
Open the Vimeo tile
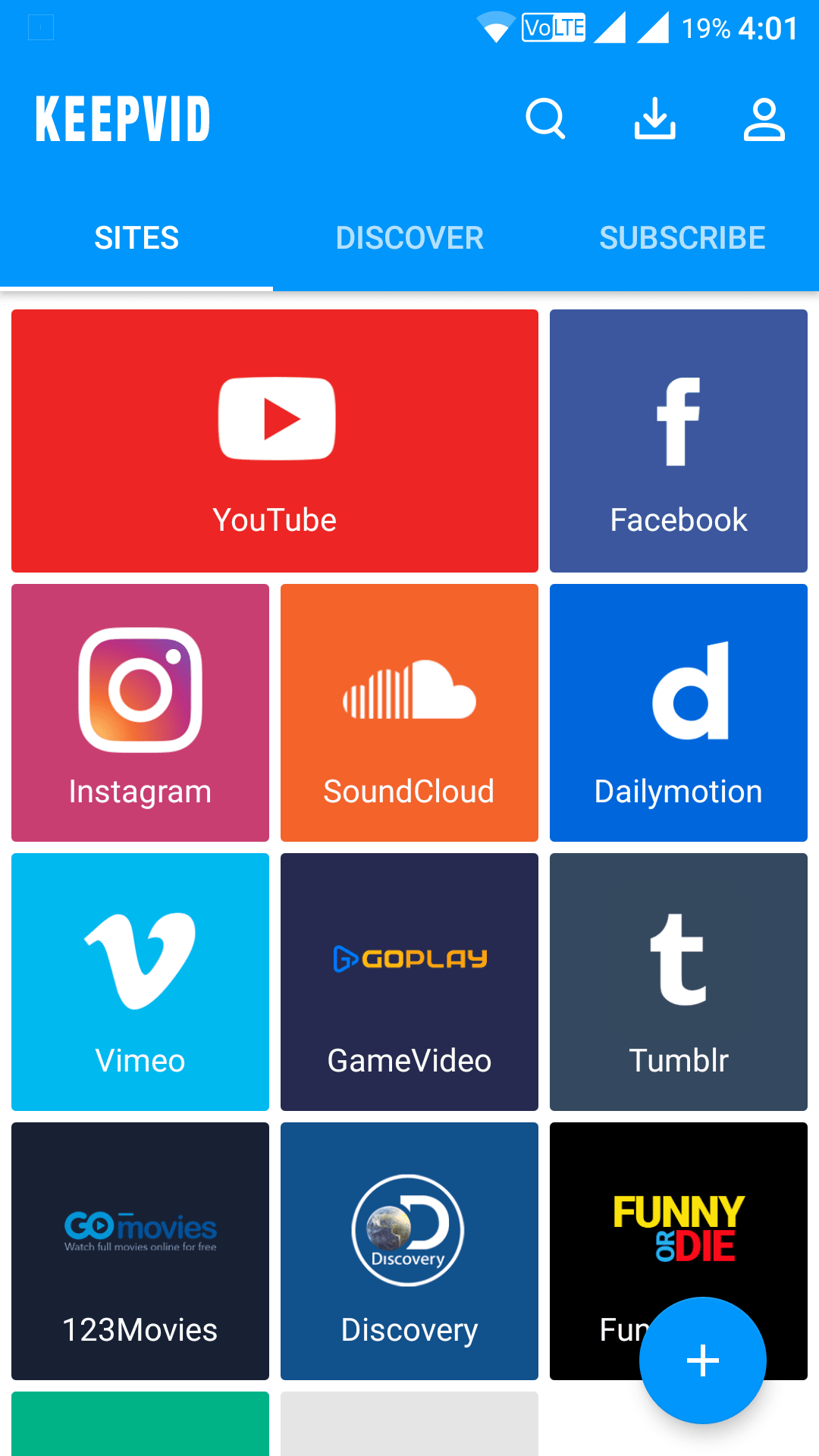[x=140, y=981]
